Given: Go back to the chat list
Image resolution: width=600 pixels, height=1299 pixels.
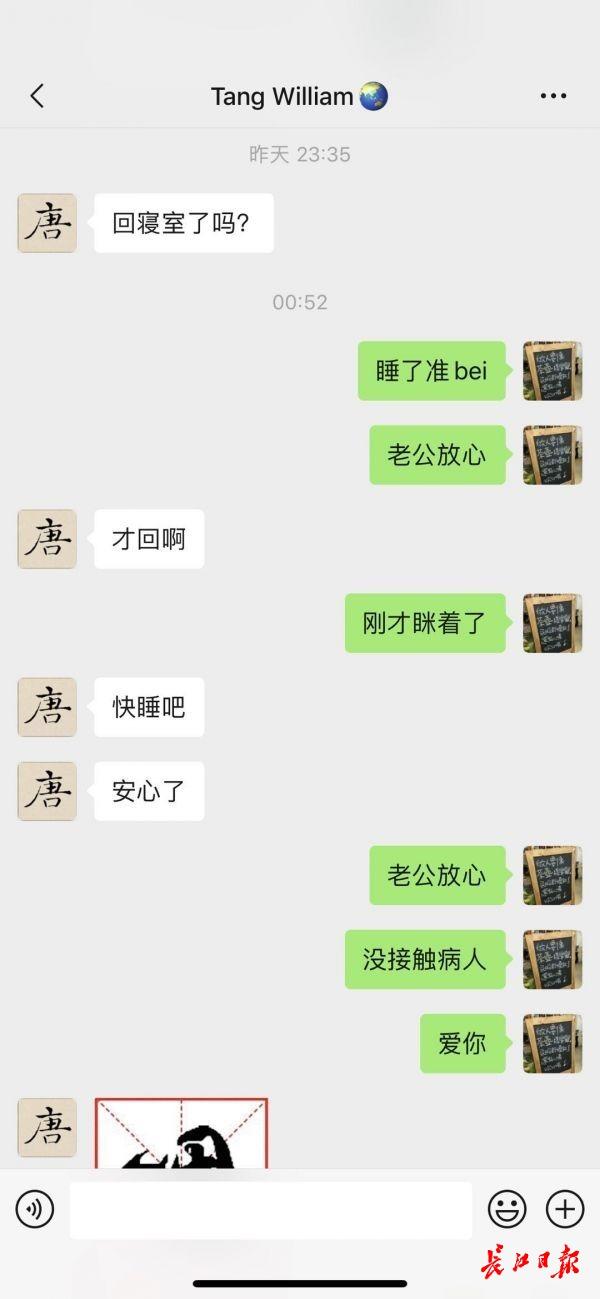Looking at the screenshot, I should pyautogui.click(x=37, y=96).
